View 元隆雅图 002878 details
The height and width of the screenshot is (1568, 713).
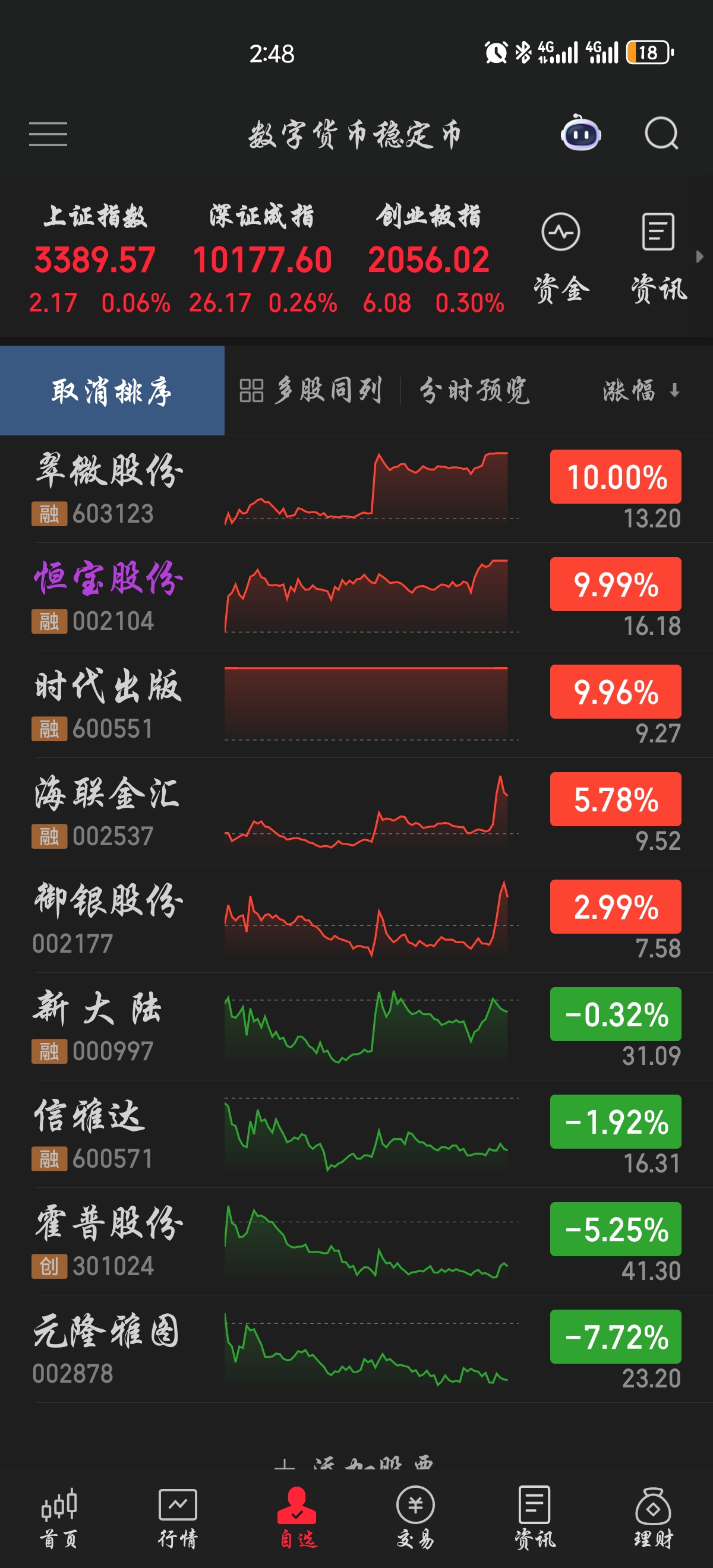[356, 1349]
